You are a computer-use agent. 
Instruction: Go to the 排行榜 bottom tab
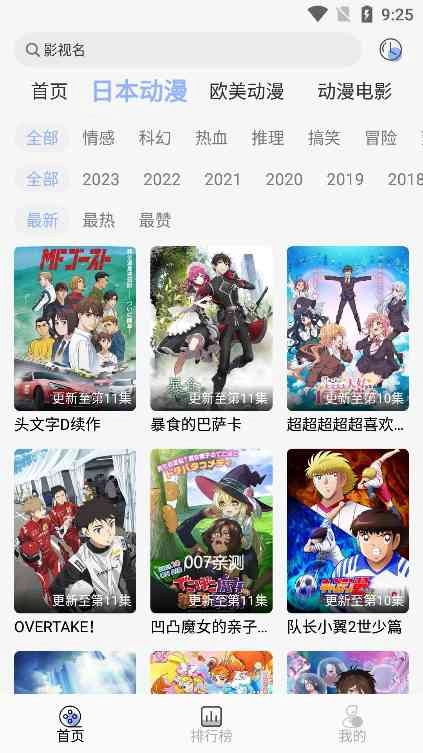211,724
